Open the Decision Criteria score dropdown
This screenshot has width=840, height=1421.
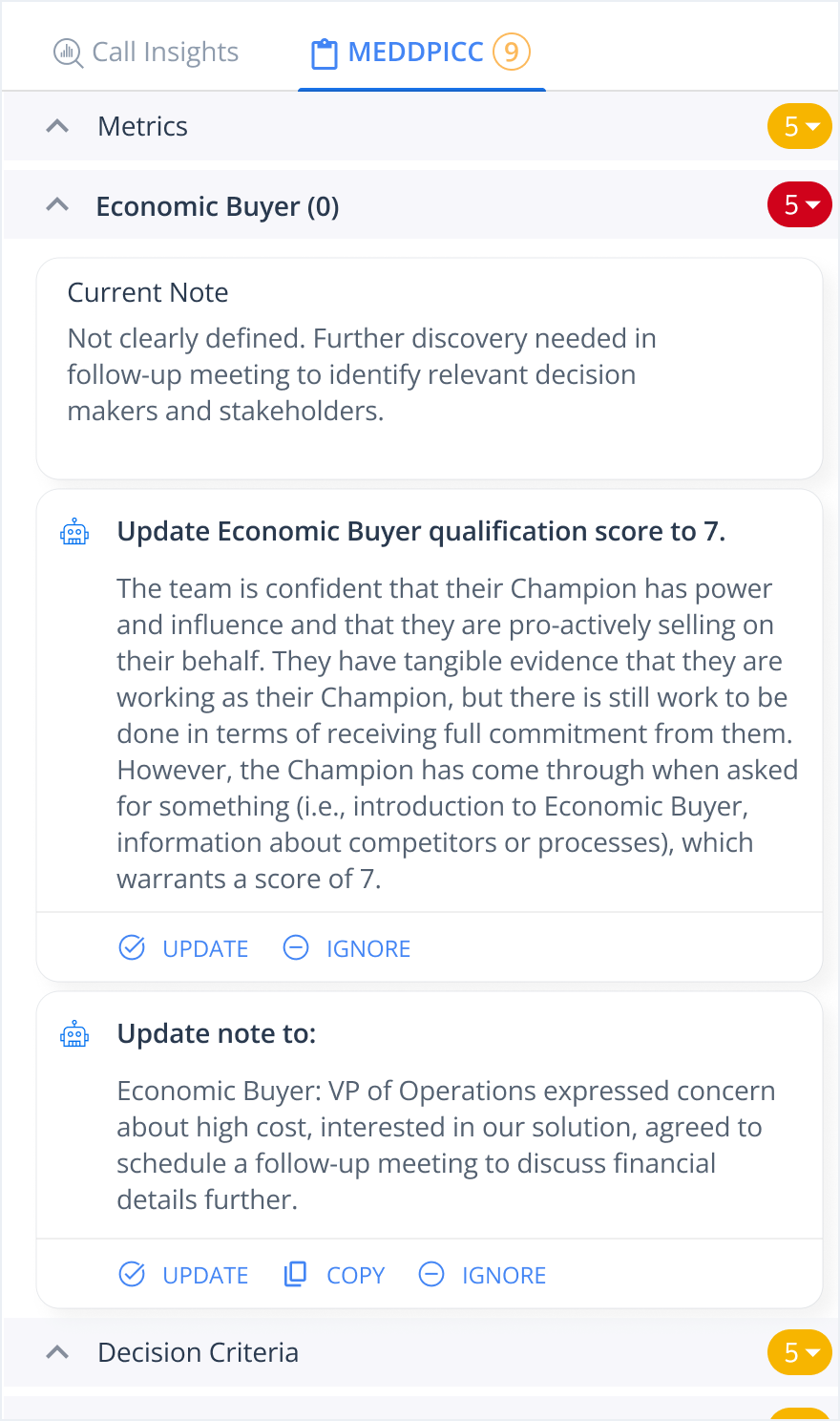pyautogui.click(x=800, y=1352)
